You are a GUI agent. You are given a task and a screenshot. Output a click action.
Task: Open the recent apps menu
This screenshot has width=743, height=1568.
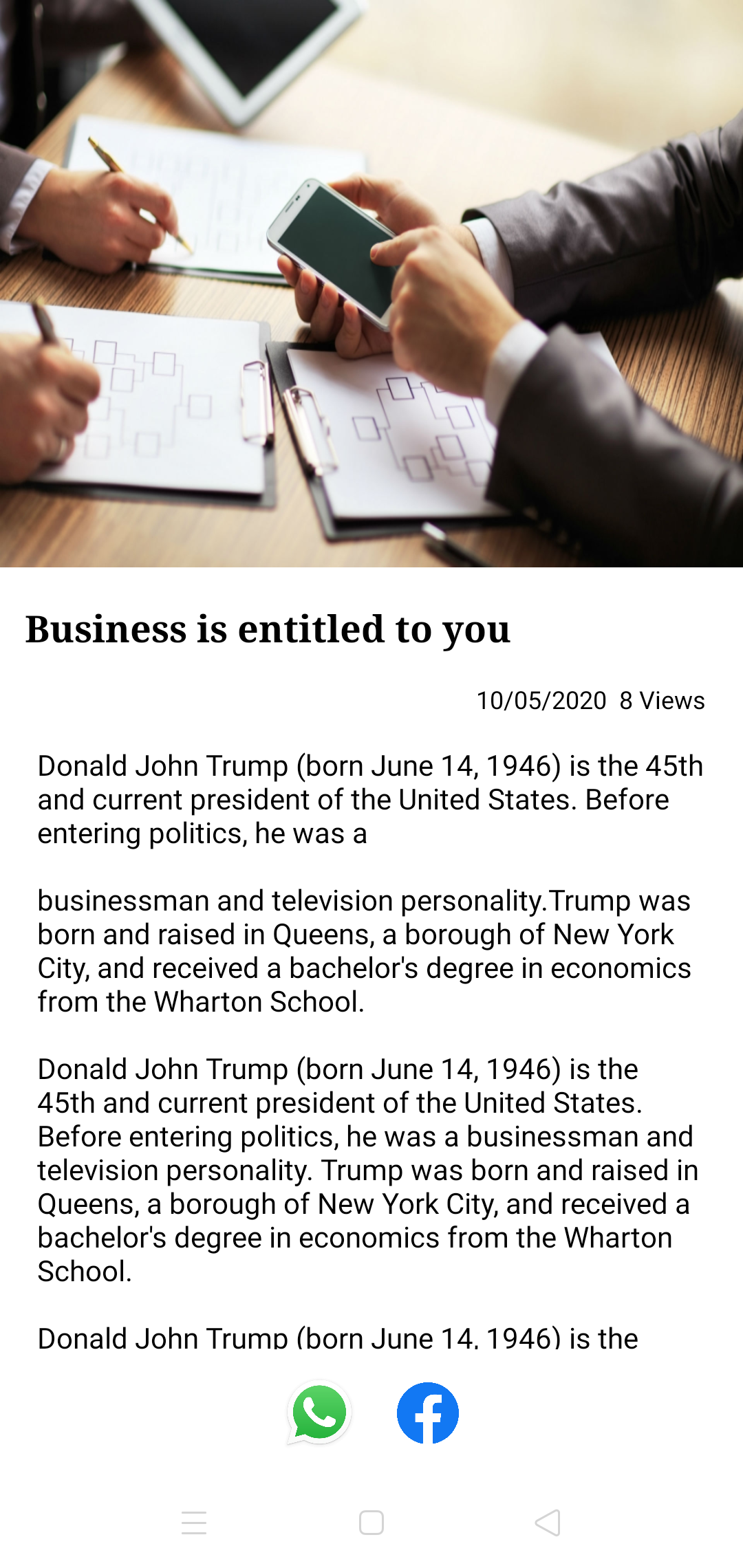(194, 1523)
